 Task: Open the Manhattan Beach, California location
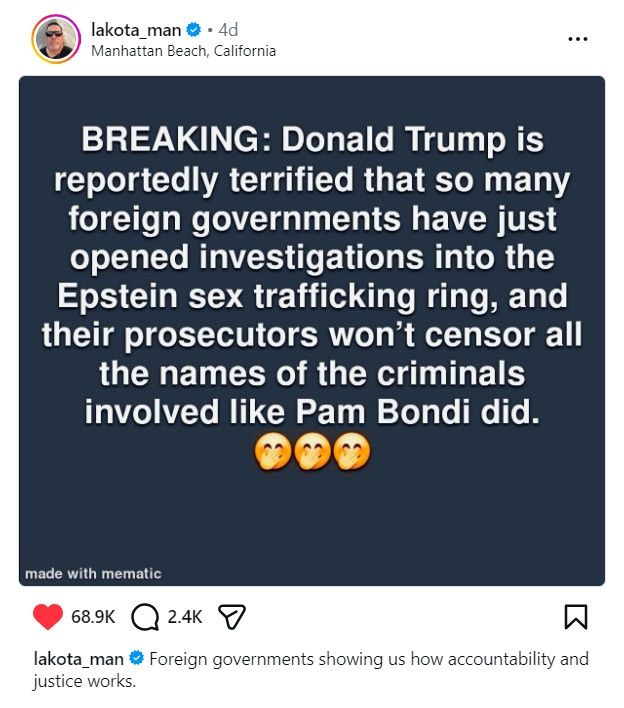pos(183,51)
